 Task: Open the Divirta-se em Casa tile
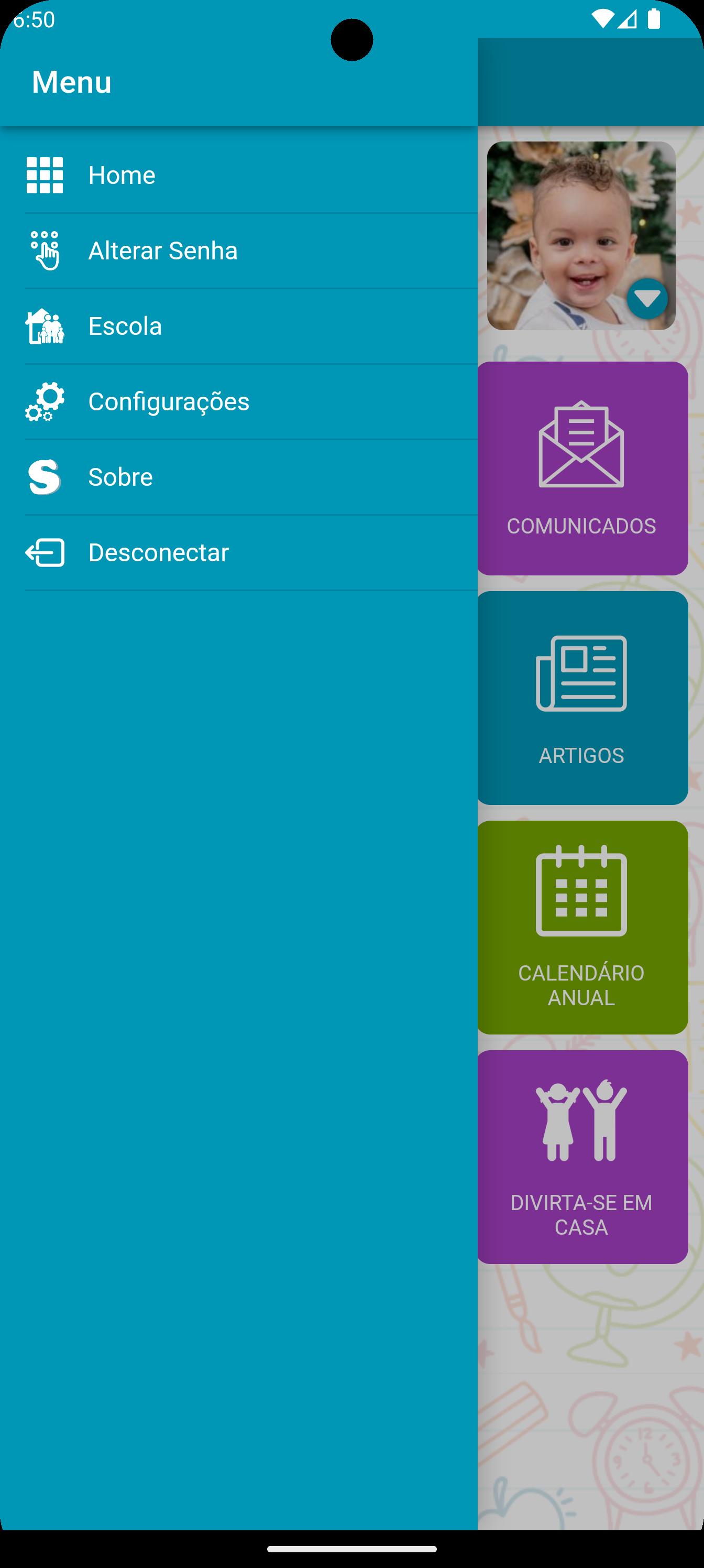pos(582,1157)
